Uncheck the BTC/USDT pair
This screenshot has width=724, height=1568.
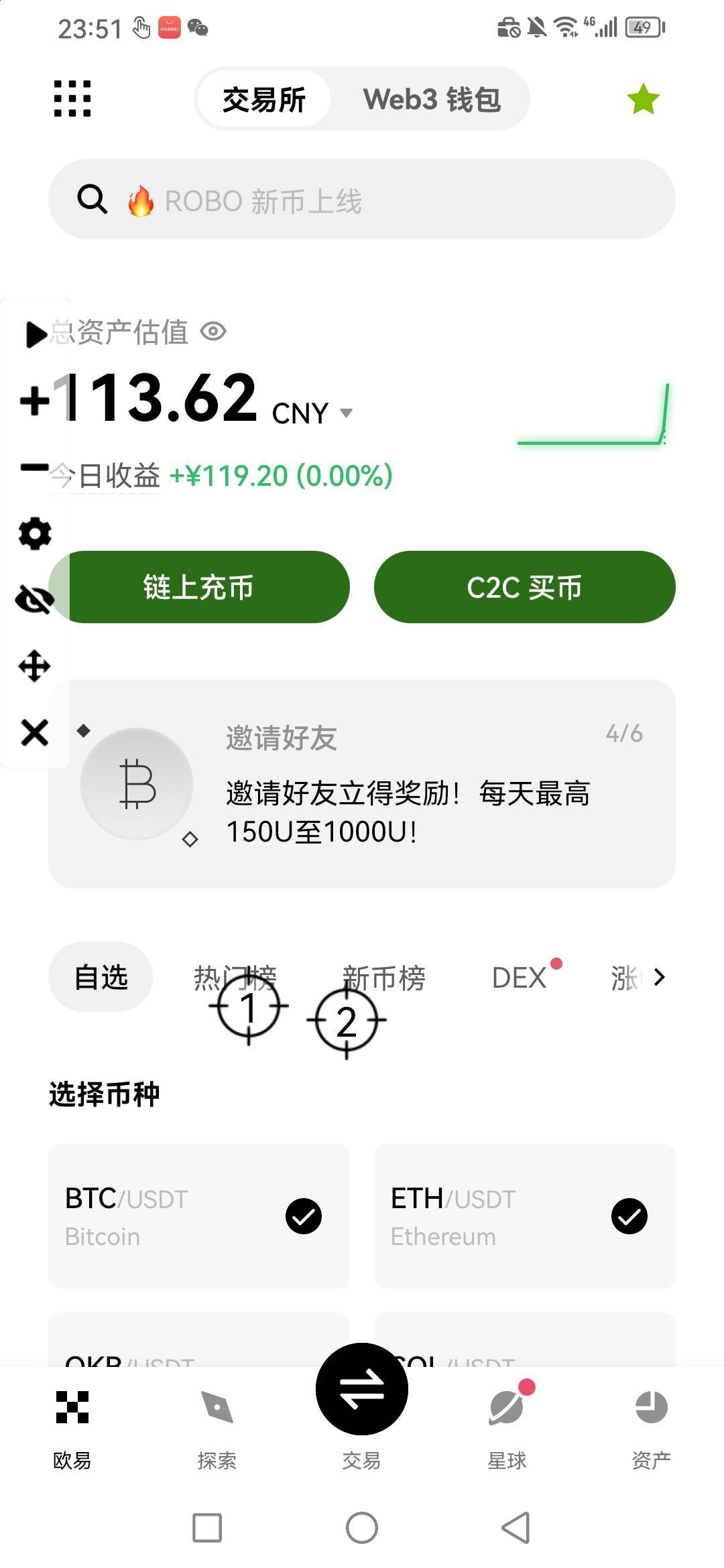304,1216
